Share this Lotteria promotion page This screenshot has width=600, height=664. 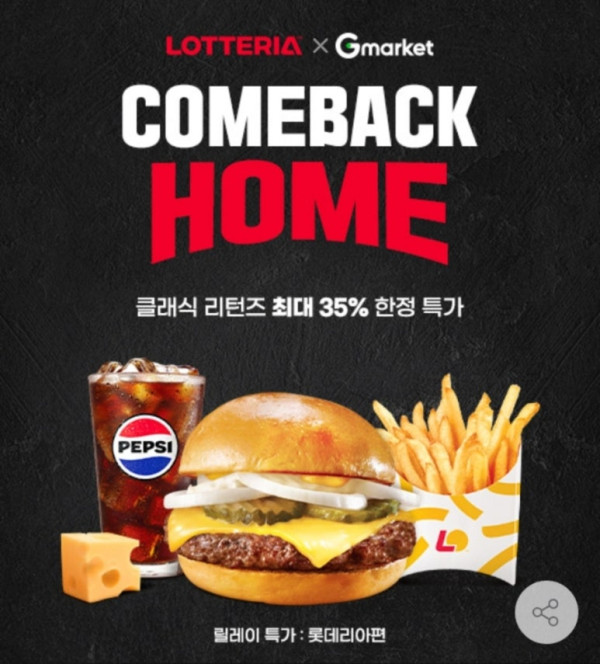[x=545, y=612]
